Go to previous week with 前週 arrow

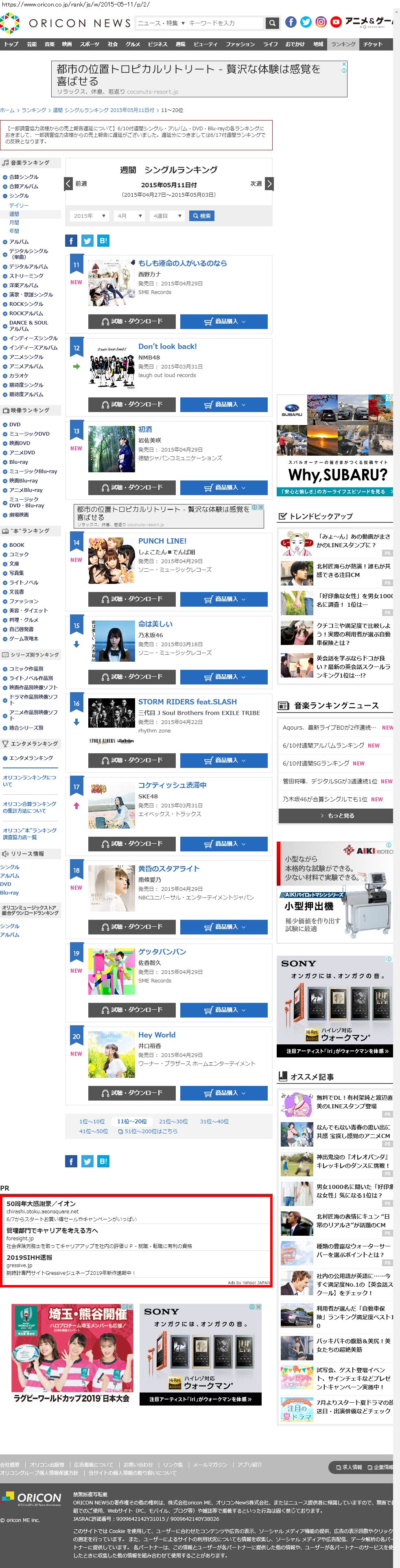click(69, 183)
